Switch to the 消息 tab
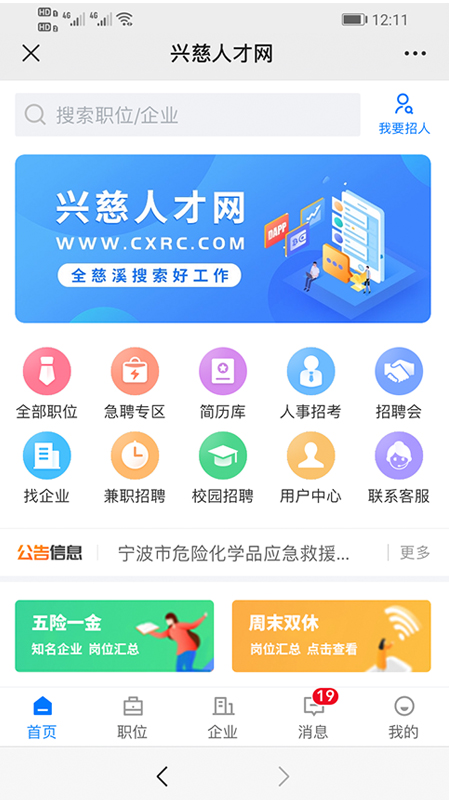 coord(313,718)
